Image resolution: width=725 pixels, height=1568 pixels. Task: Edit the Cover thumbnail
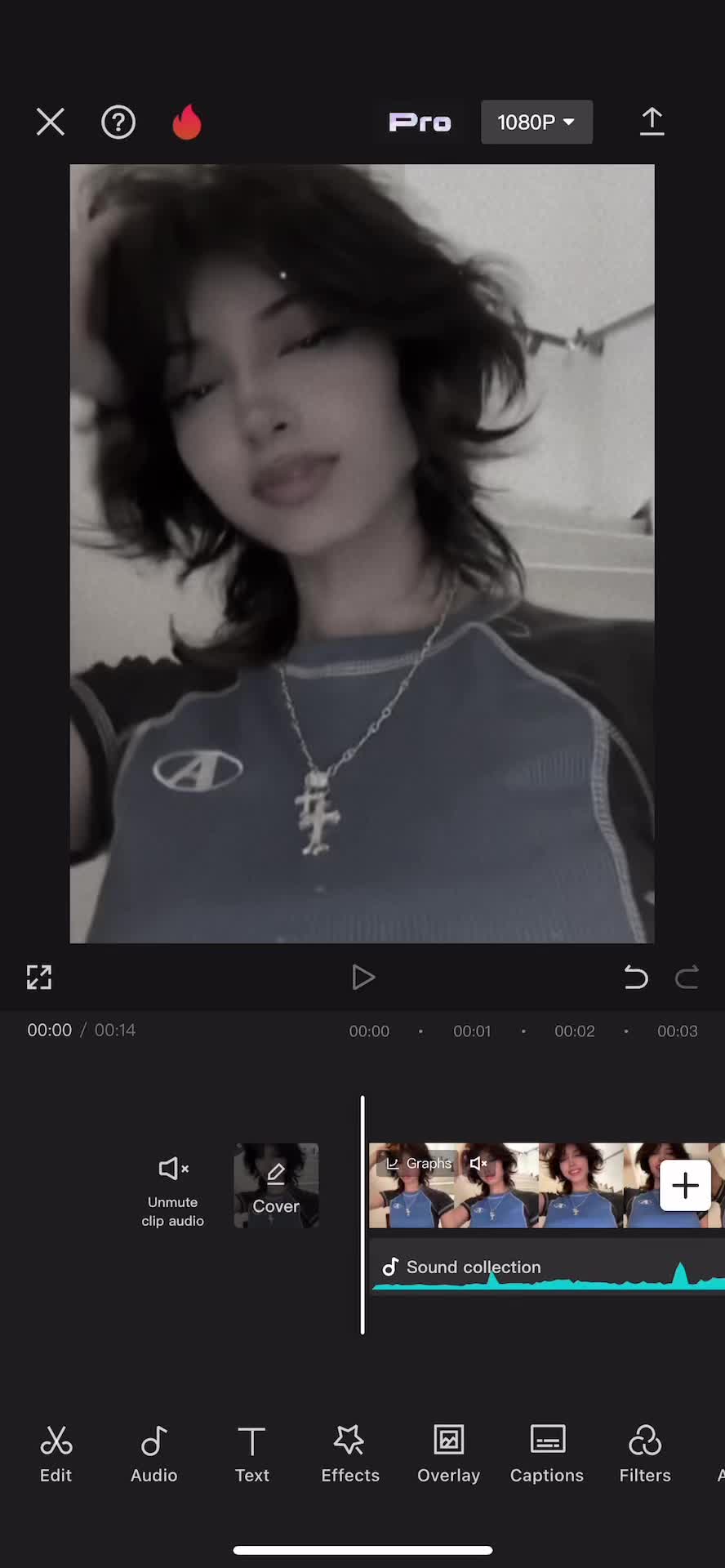click(276, 1186)
